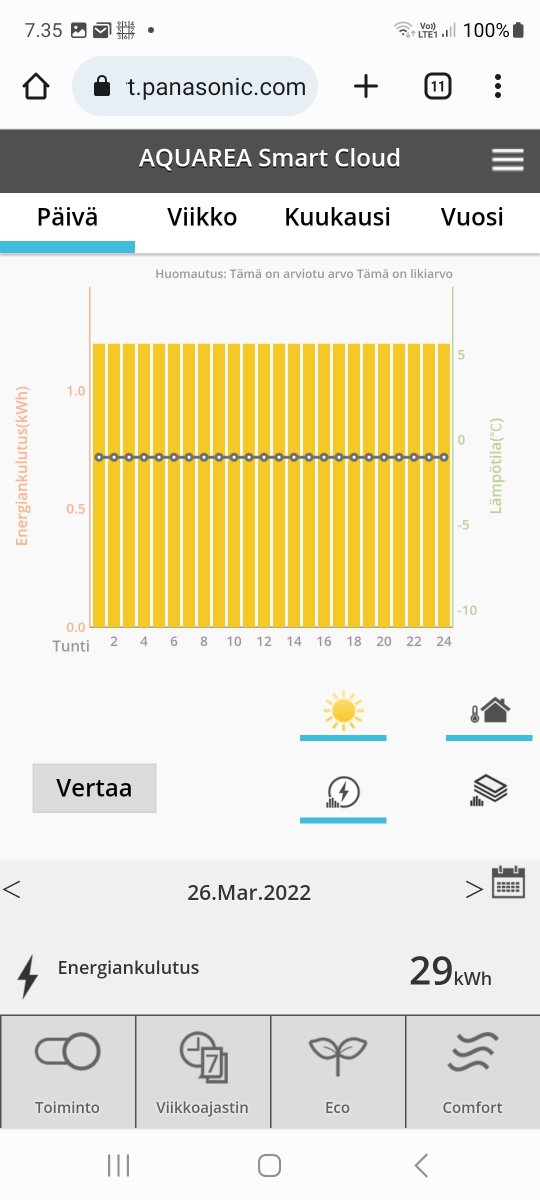Toggle the house temperature icon
The width and height of the screenshot is (540, 1200).
(489, 712)
